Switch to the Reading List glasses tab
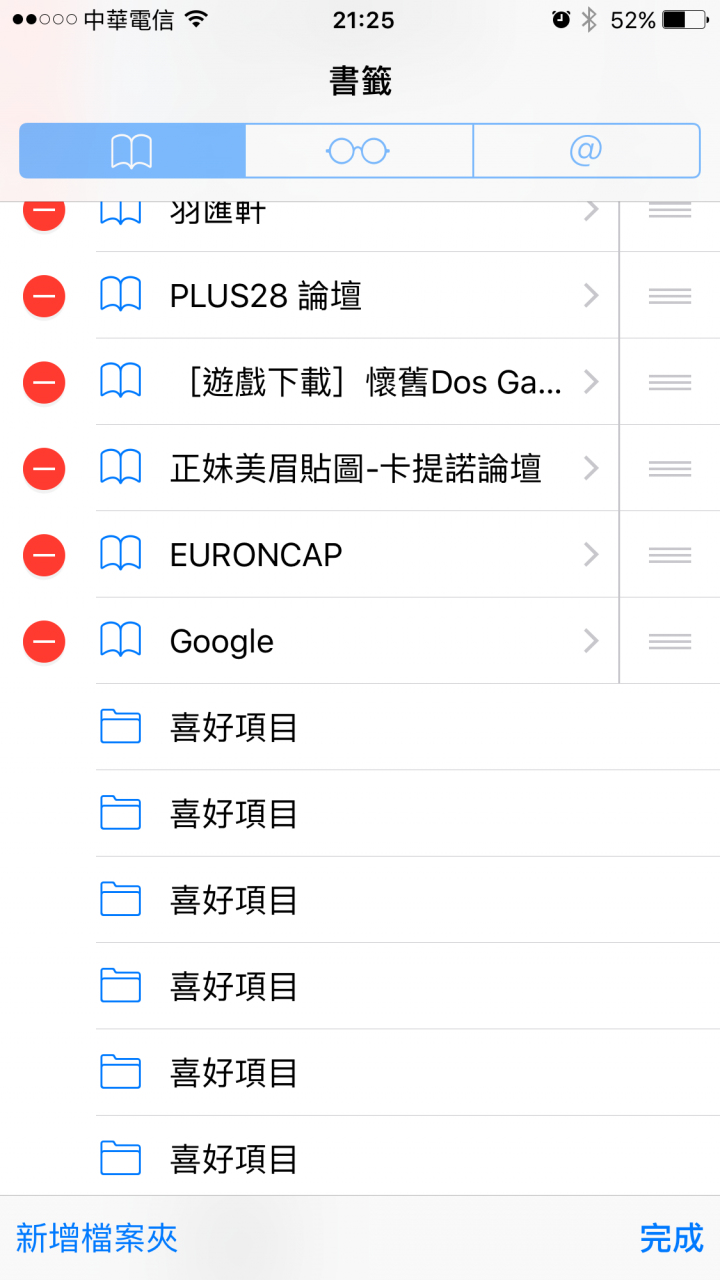Viewport: 720px width, 1280px height. coord(358,151)
